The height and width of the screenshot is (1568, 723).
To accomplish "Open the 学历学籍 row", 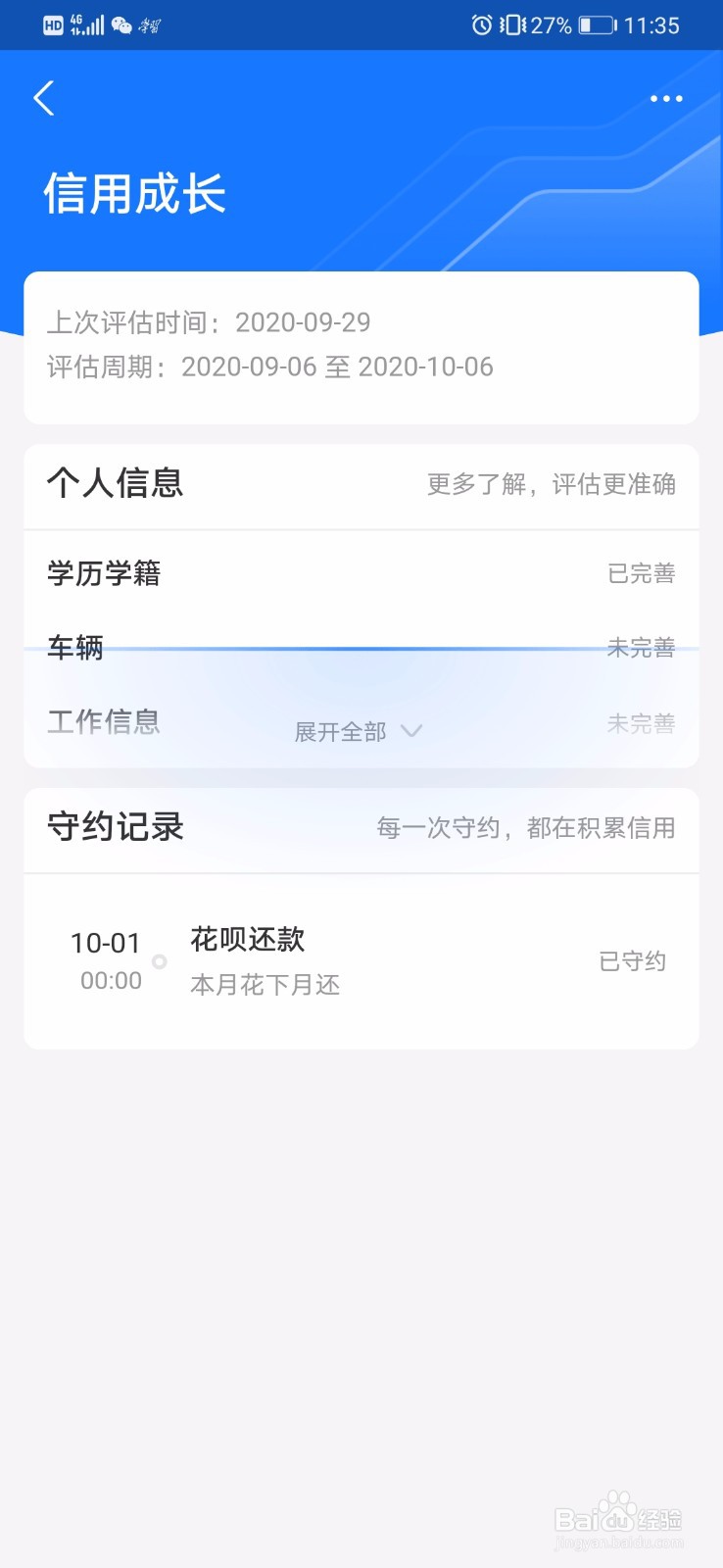I will point(361,573).
